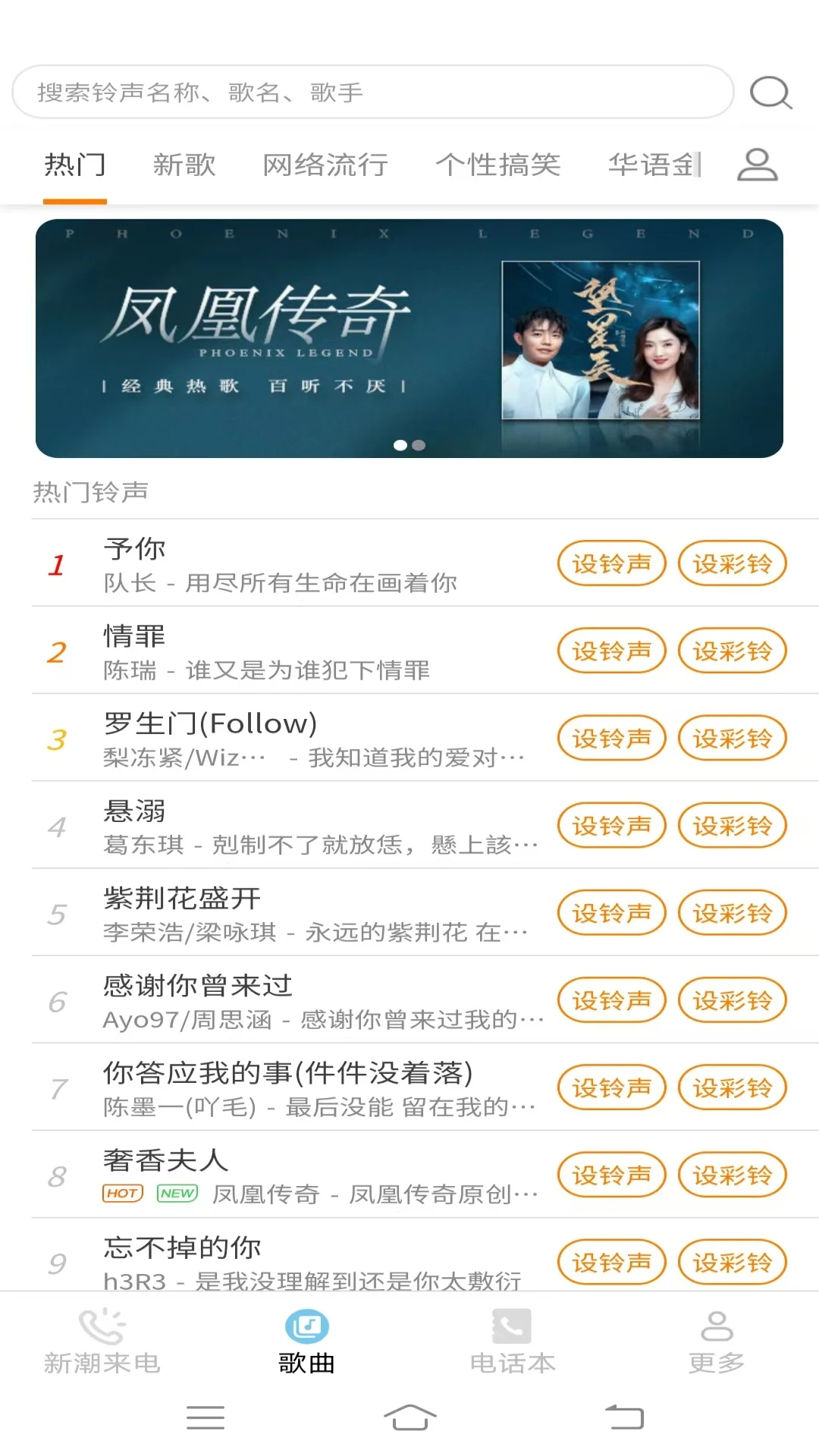Tap 设铃声 for the song 予你
819x1456 pixels.
[x=611, y=563]
